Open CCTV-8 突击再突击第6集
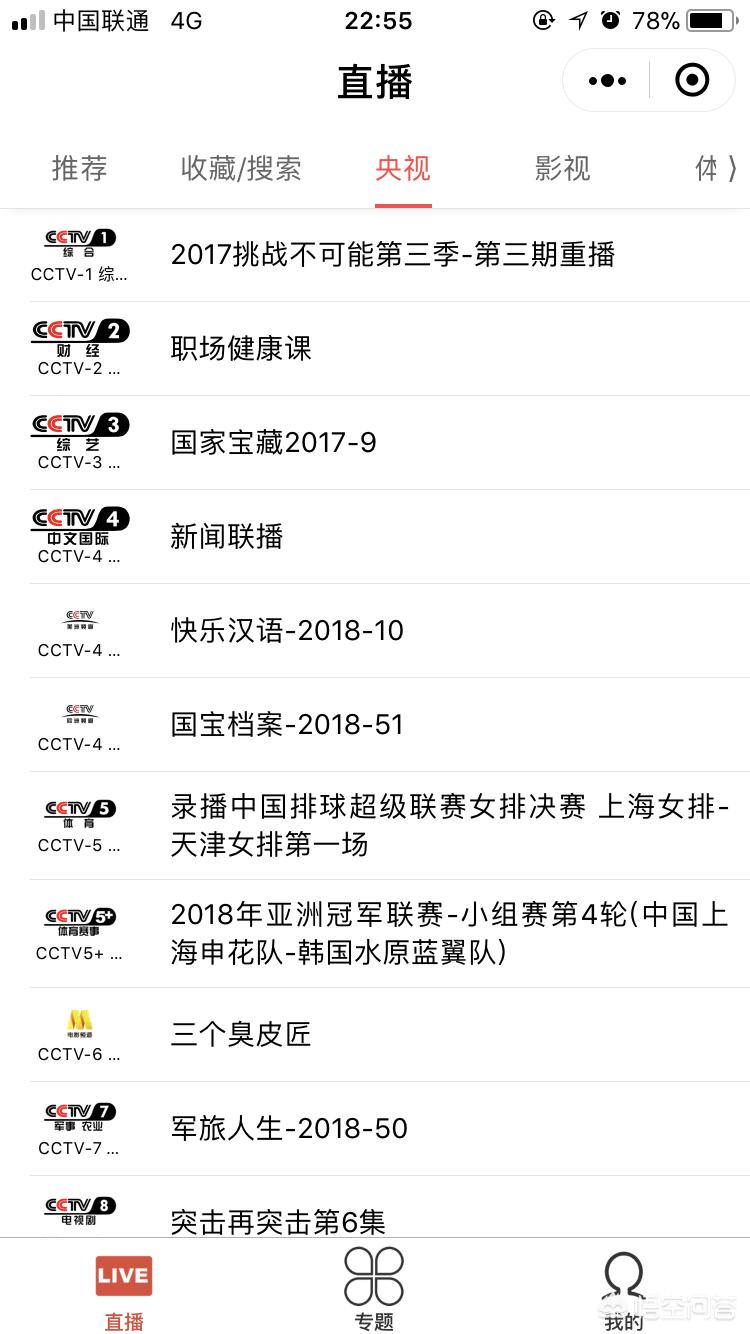750x1334 pixels. point(375,1208)
